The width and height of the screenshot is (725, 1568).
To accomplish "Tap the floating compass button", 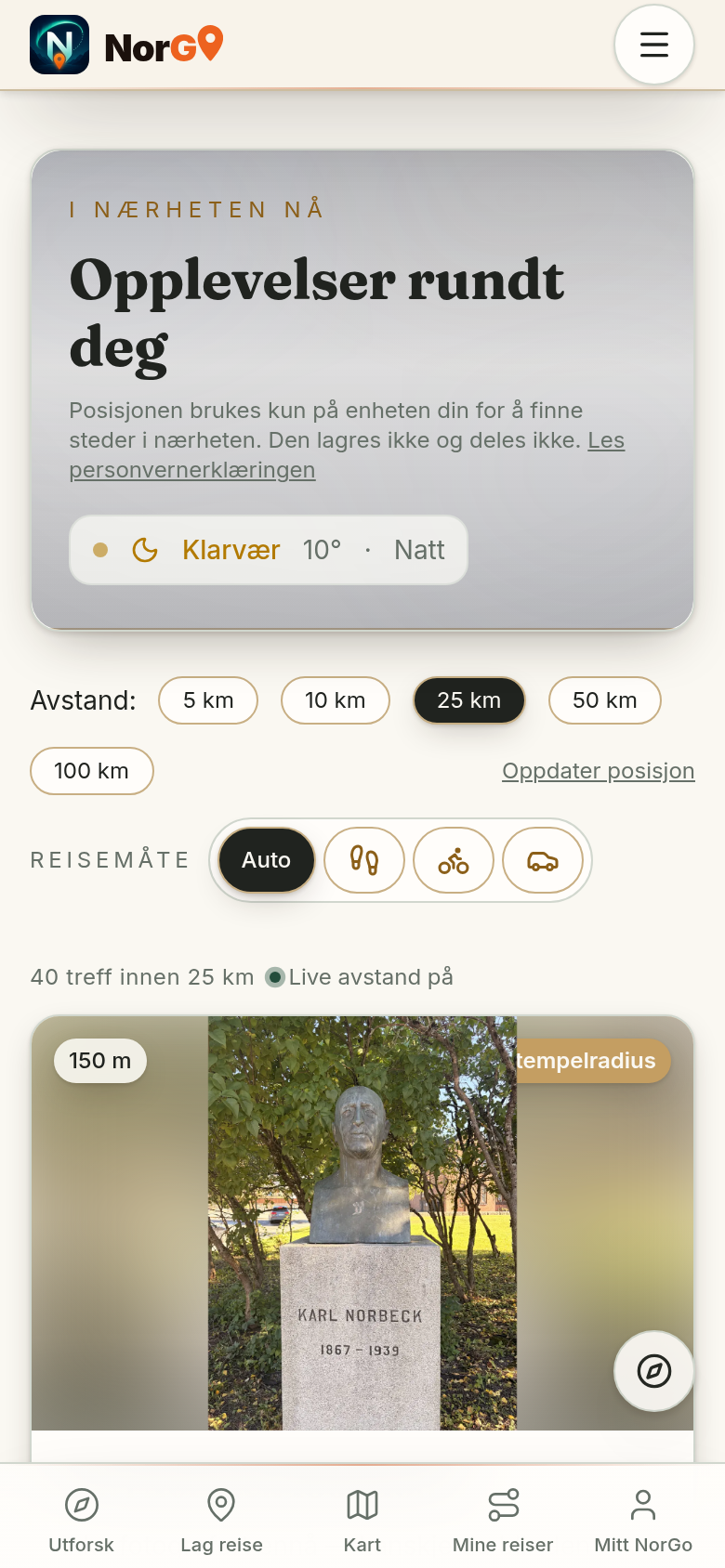I will (654, 1371).
